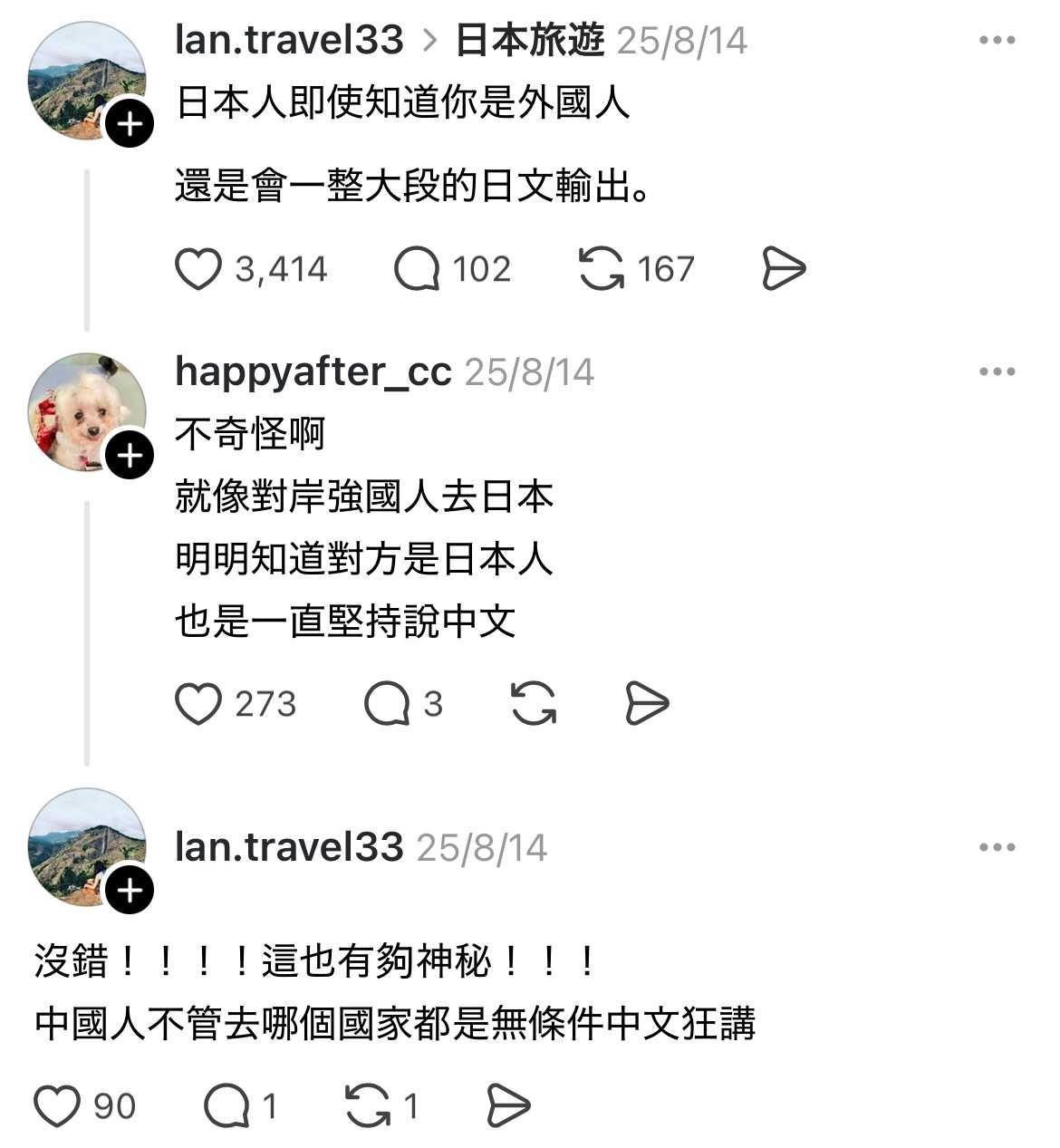Screen dimensions: 1060x1148
Task: Open overflow menu on the 日本旅遊 post
Action: [x=997, y=41]
